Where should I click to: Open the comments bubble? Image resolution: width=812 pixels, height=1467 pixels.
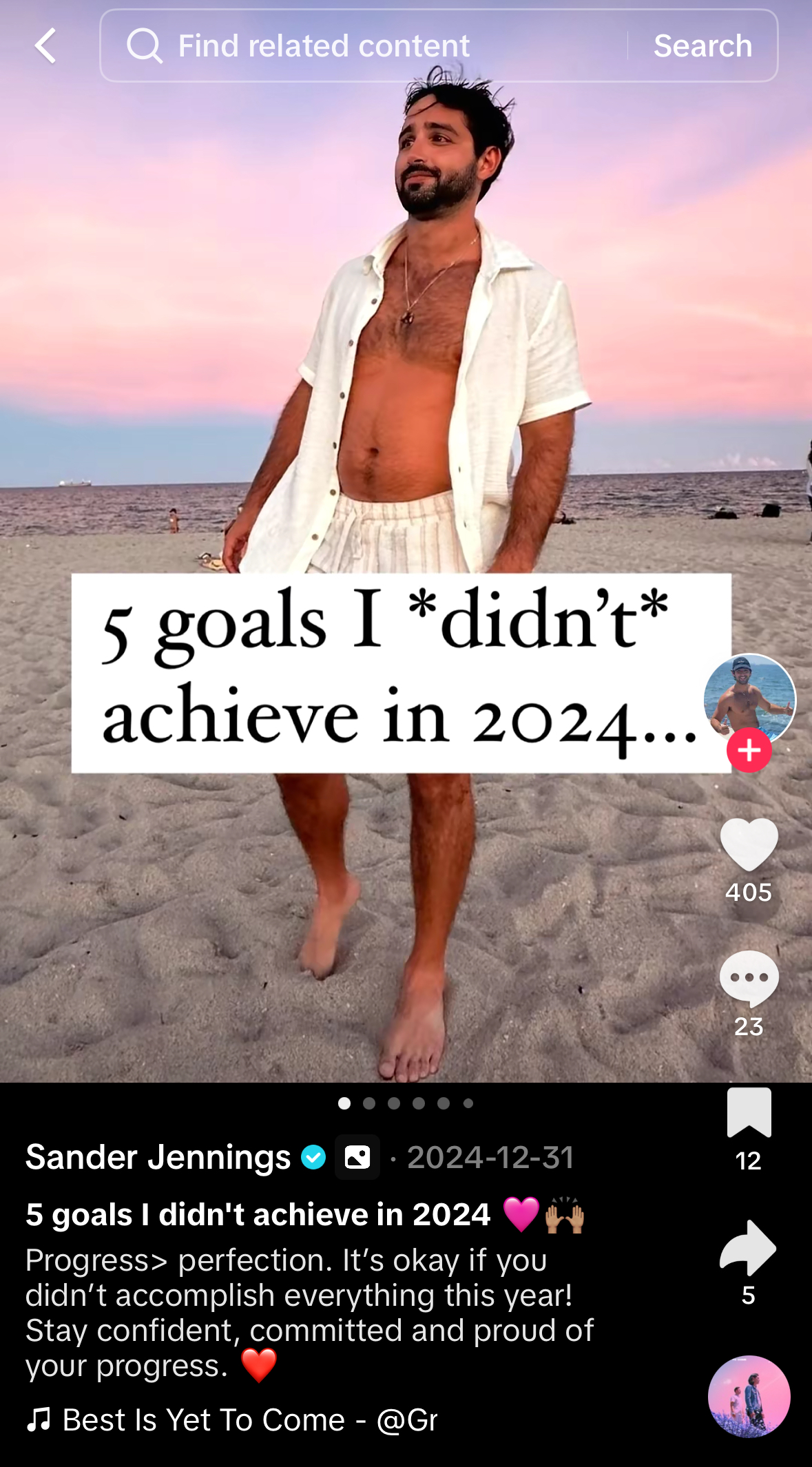(x=749, y=978)
